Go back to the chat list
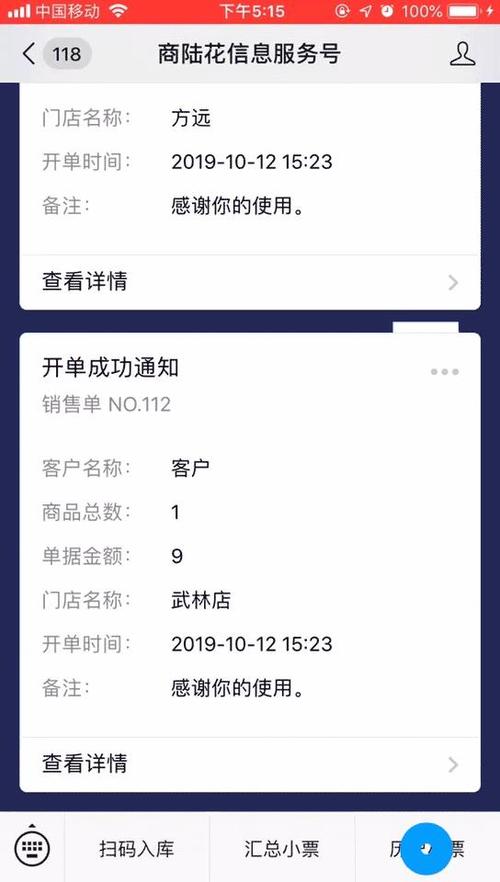The image size is (500, 882). tap(56, 55)
